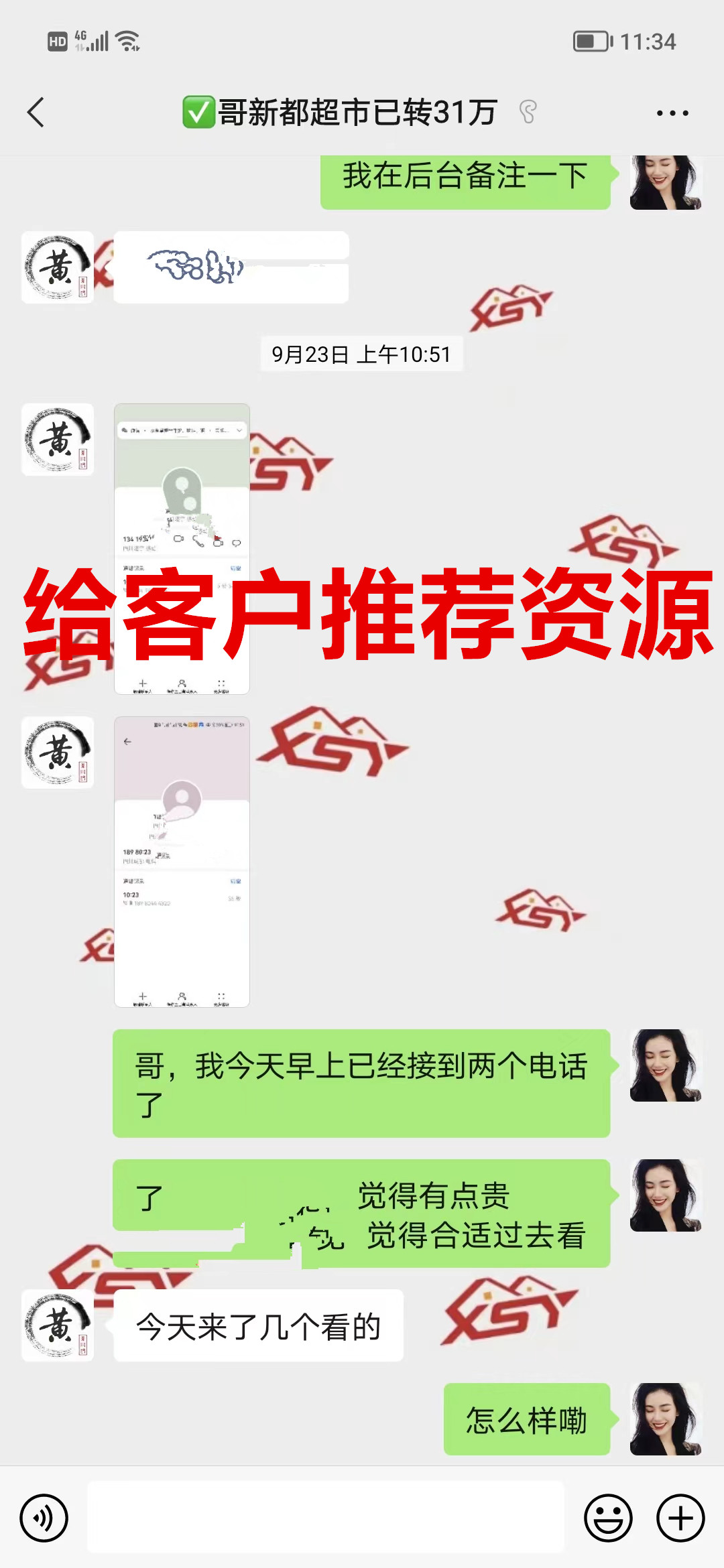Image resolution: width=724 pixels, height=1568 pixels.
Task: Open the plus attachment menu
Action: (x=680, y=1518)
